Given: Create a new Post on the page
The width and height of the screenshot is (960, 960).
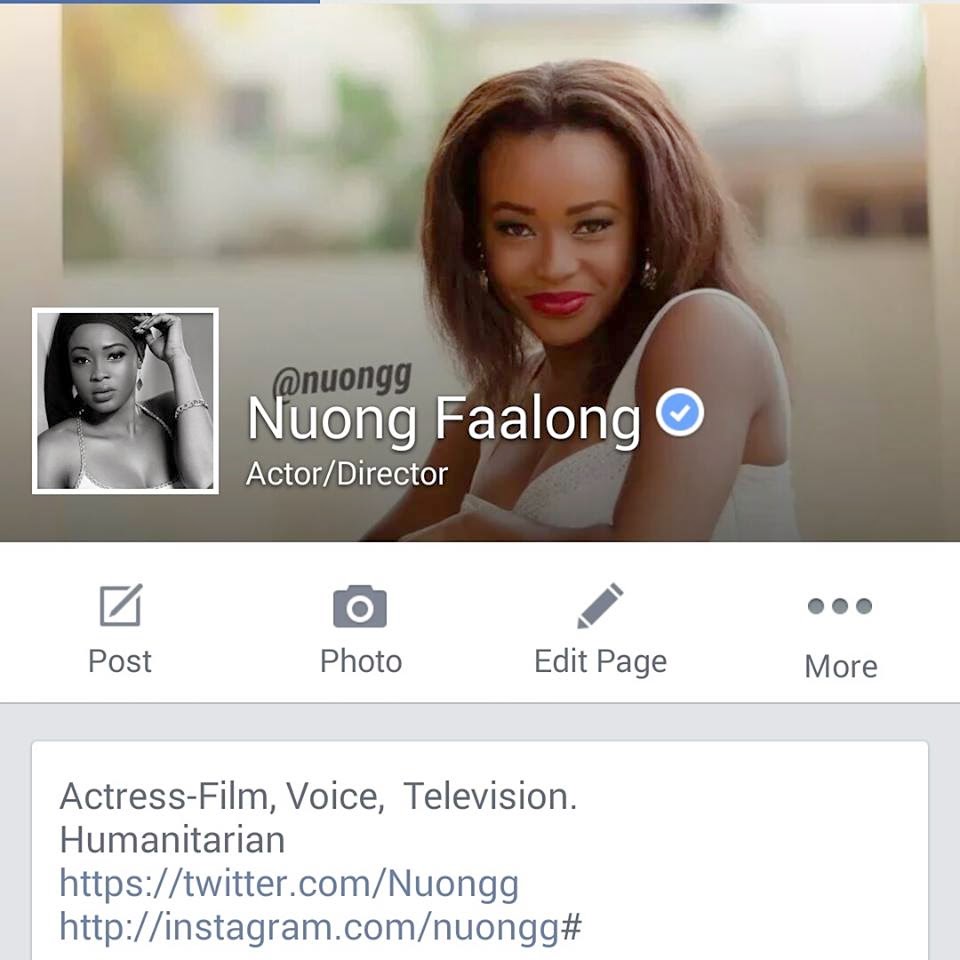Looking at the screenshot, I should pos(120,628).
